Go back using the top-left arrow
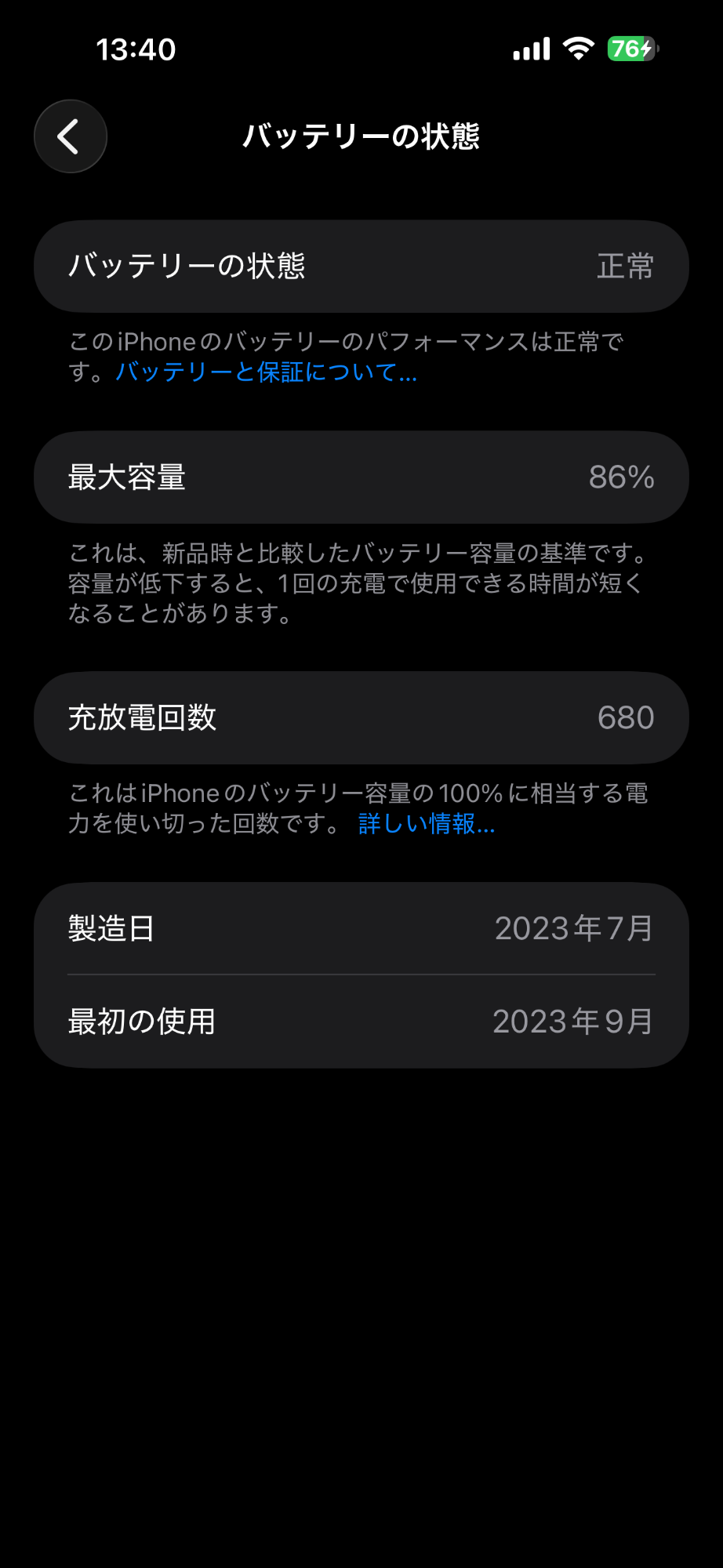 pyautogui.click(x=70, y=136)
